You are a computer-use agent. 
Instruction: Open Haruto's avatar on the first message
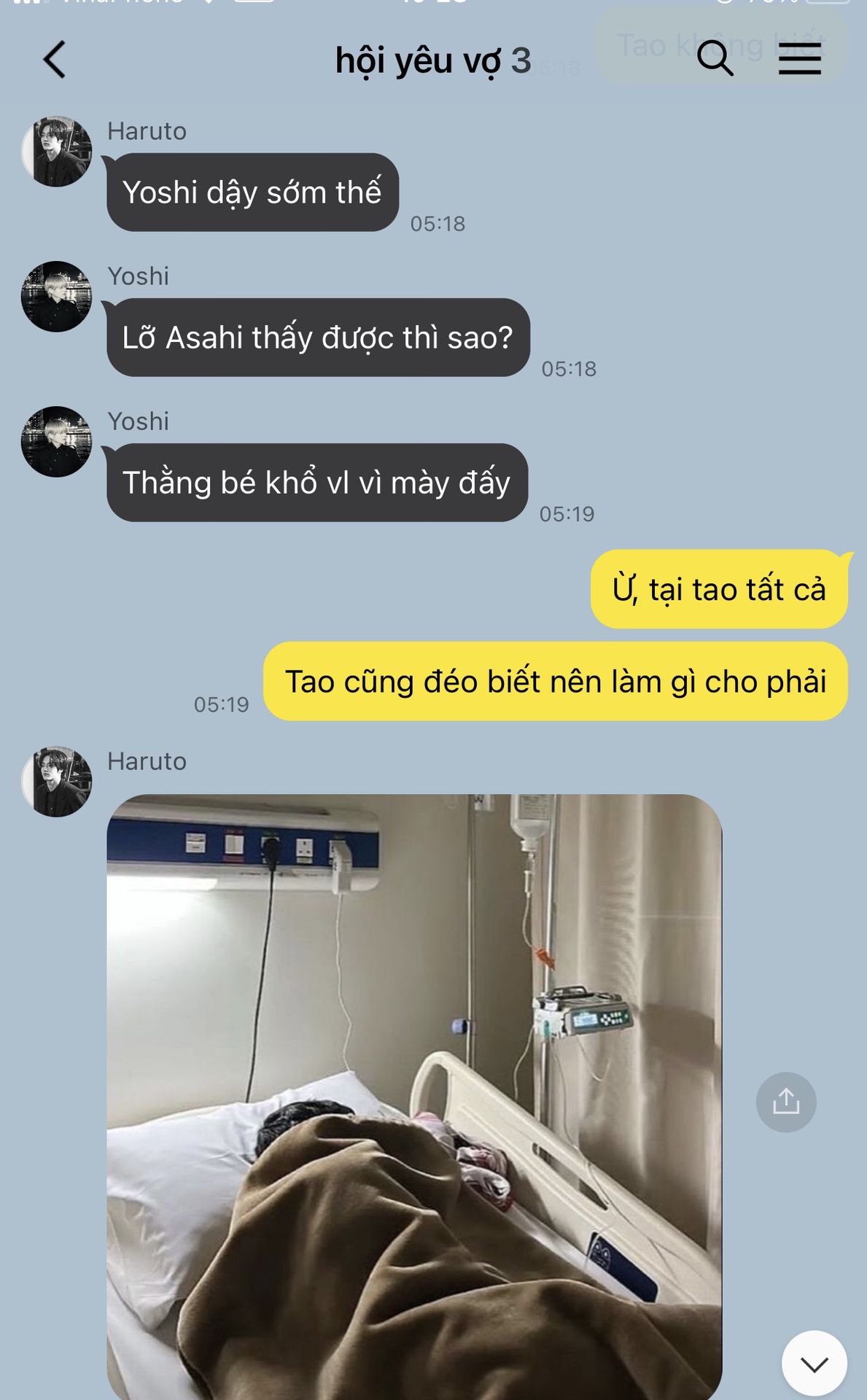(57, 152)
